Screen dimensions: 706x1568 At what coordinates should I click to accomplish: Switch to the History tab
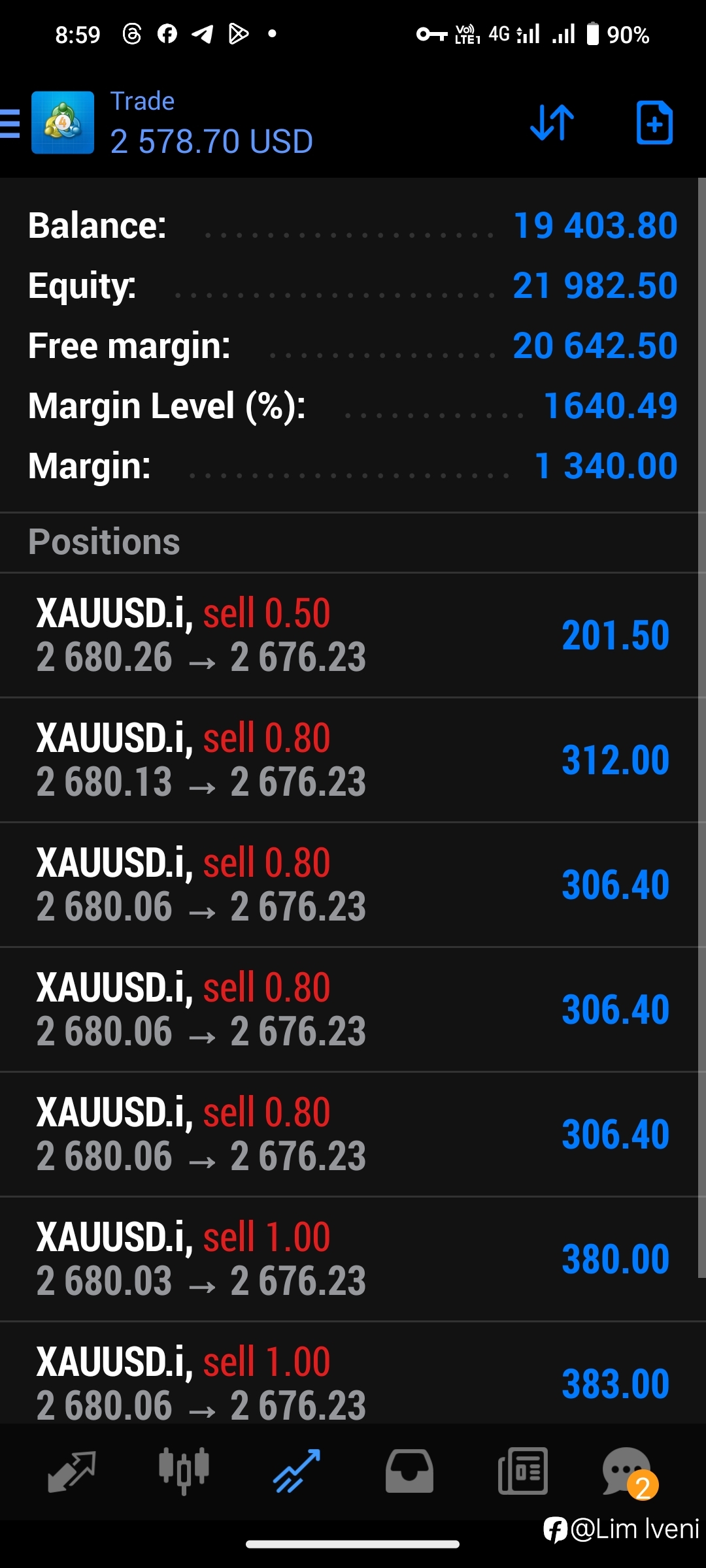(x=409, y=1471)
